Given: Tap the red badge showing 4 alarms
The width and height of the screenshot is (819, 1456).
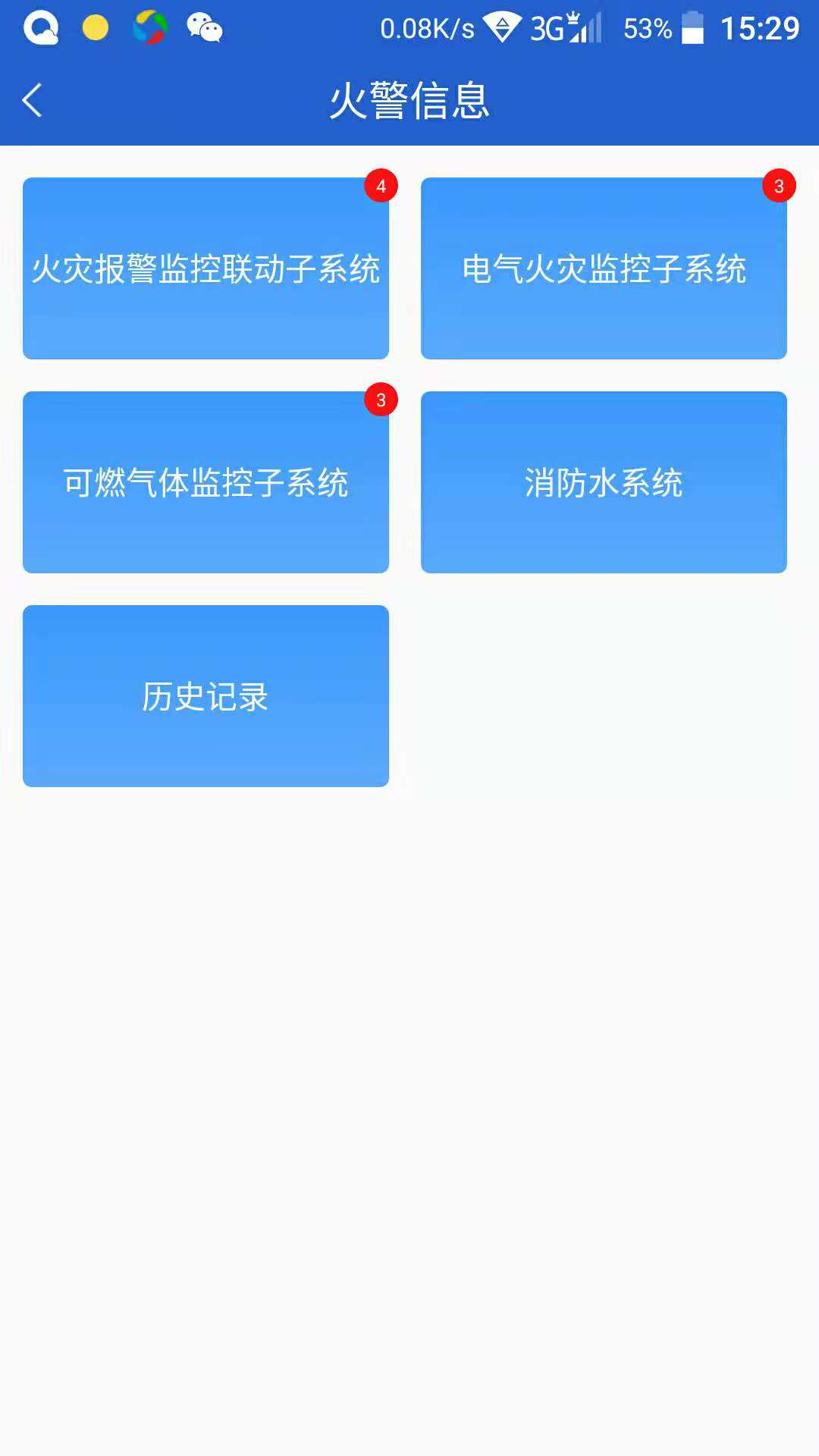Looking at the screenshot, I should click(381, 186).
